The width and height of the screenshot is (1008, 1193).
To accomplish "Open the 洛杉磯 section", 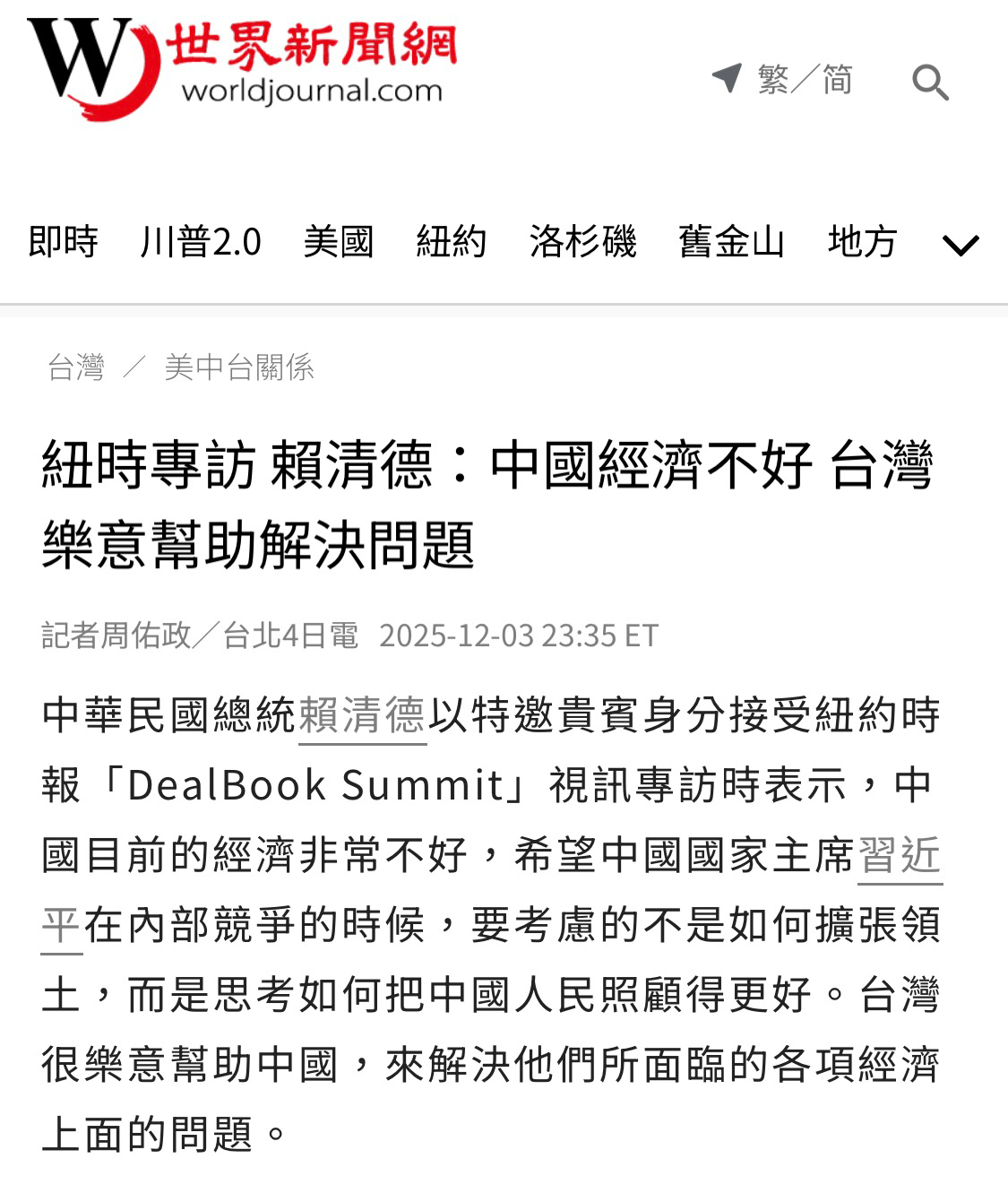I will [x=582, y=242].
